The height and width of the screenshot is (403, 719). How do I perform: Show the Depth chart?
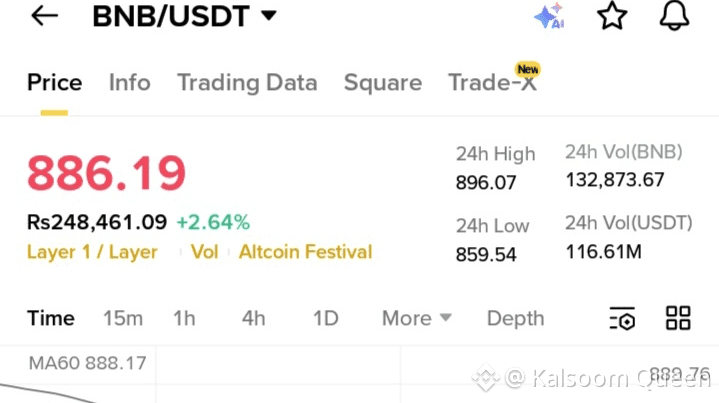click(x=515, y=318)
